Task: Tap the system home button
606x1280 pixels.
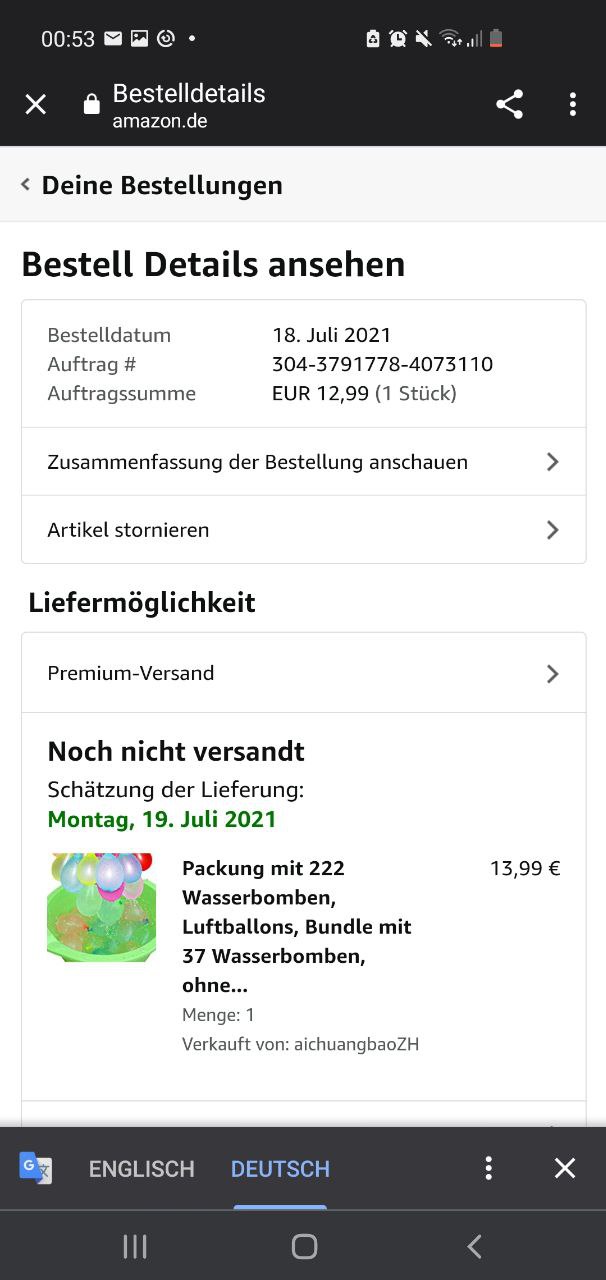Action: (x=304, y=1246)
